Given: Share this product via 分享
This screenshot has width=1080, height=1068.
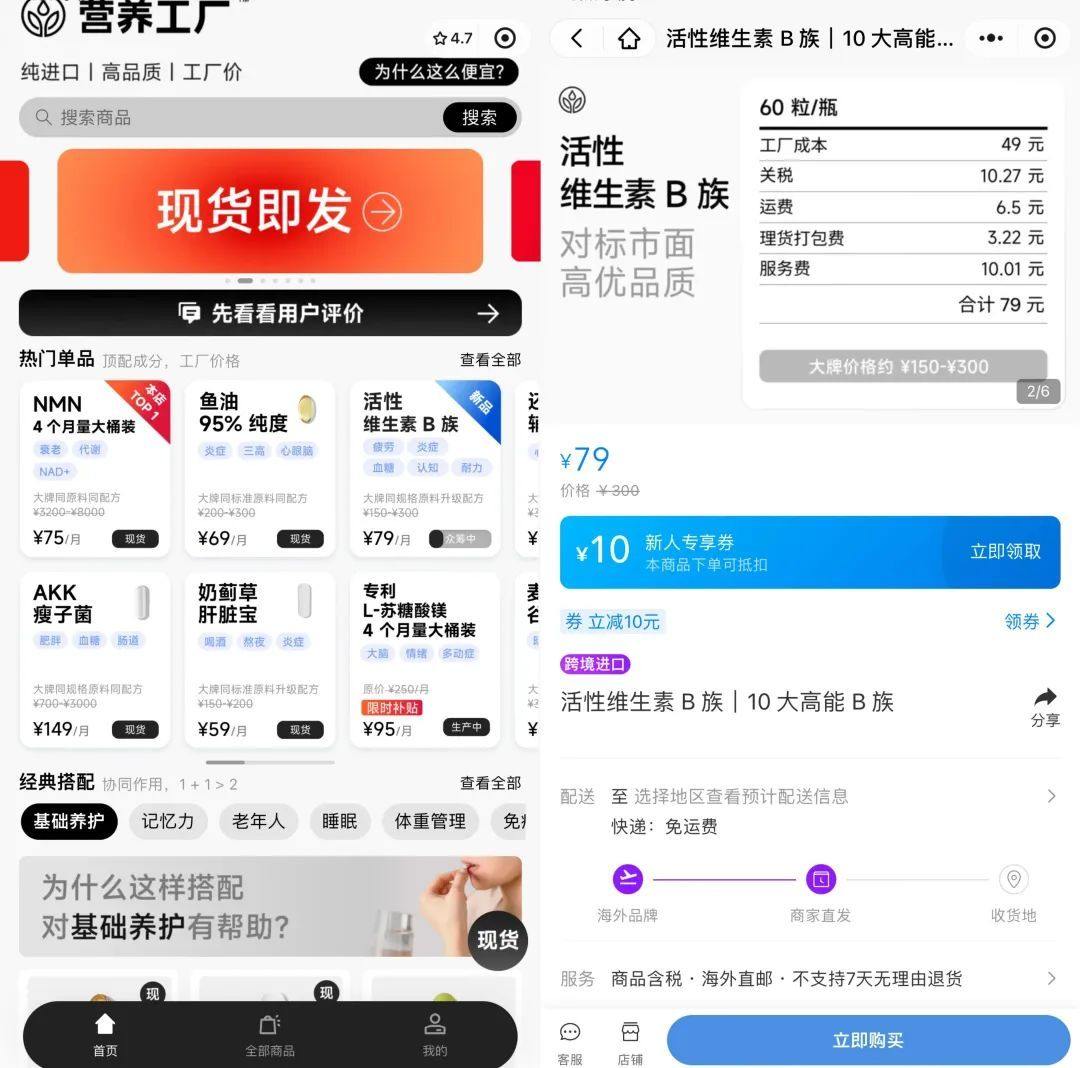Looking at the screenshot, I should coord(1045,706).
